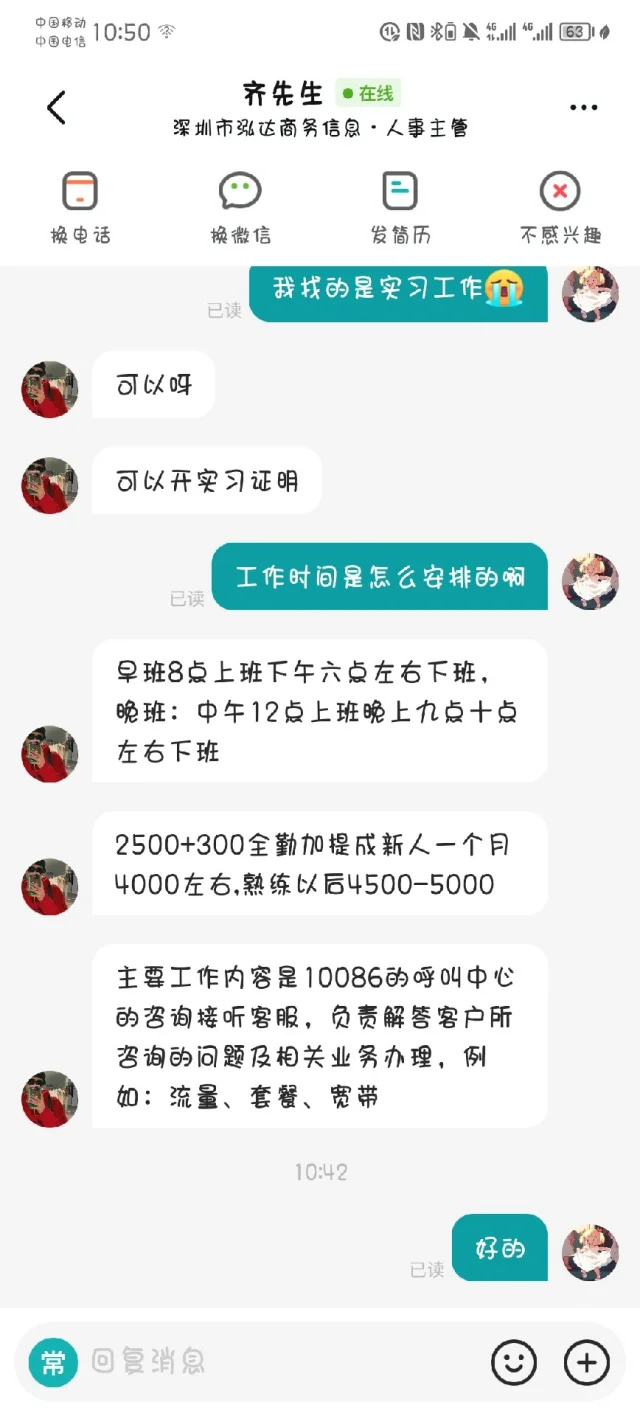This screenshot has height=1416, width=640.
Task: Open the three-dot overflow menu
Action: pos(583,108)
